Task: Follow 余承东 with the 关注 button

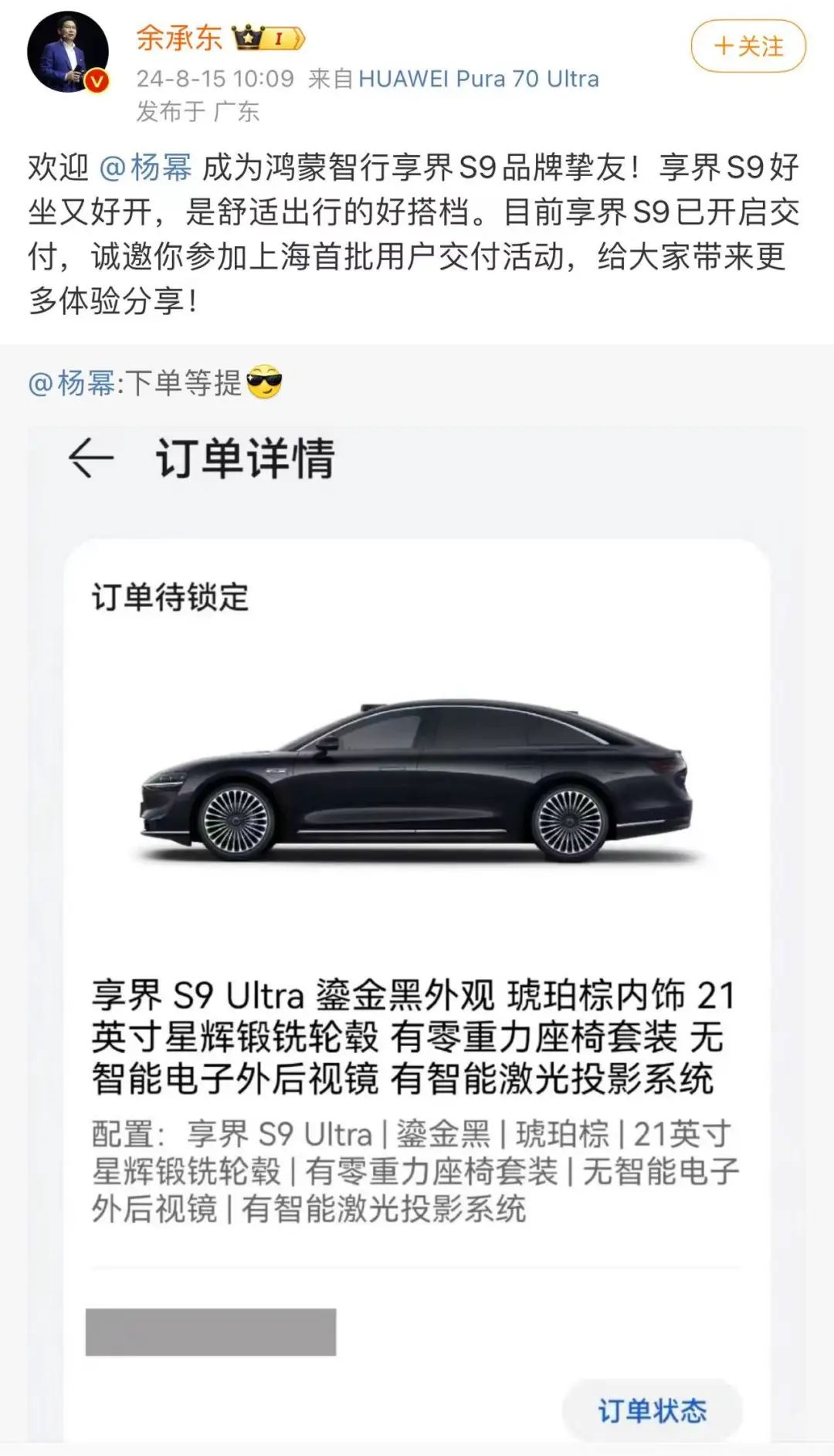Action: 748,46
